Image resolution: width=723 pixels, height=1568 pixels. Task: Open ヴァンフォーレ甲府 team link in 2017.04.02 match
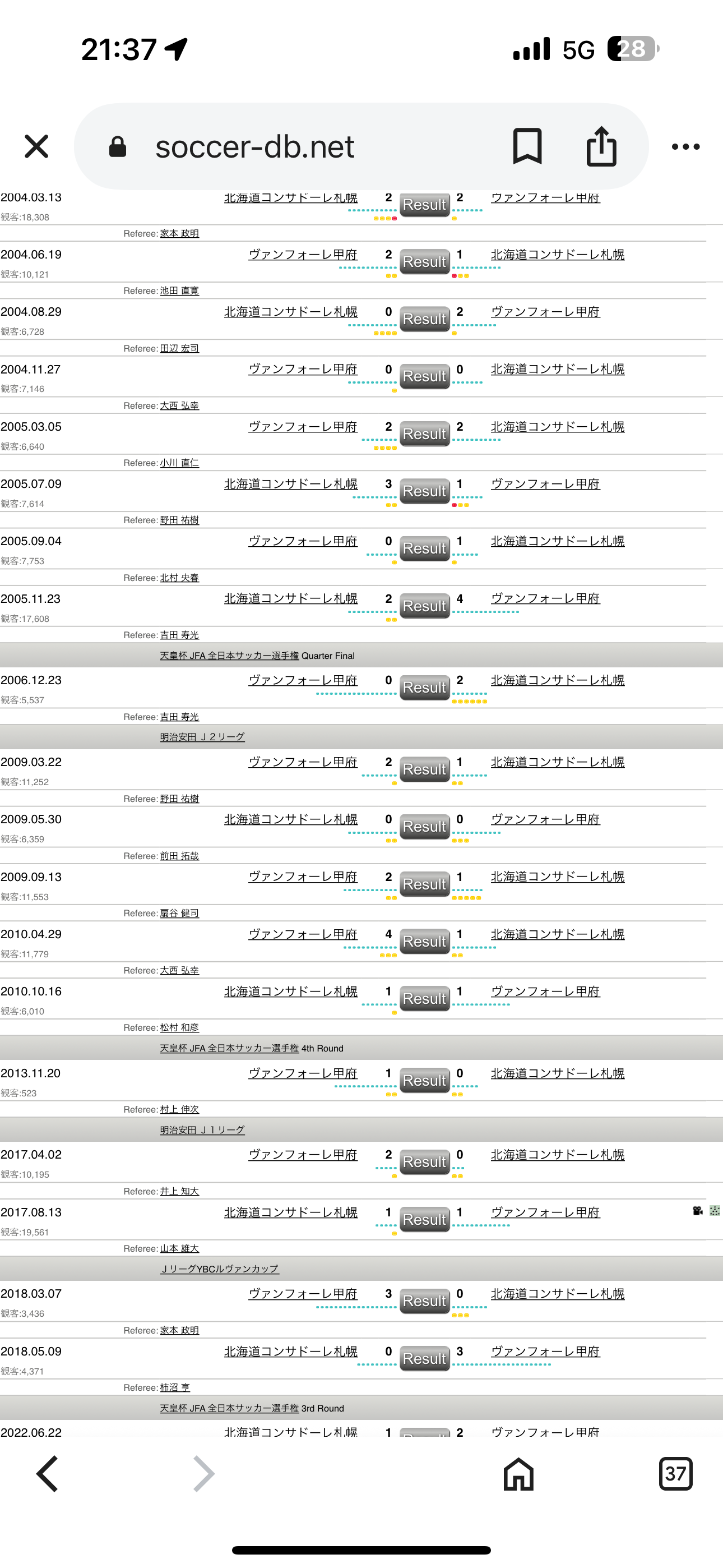click(303, 1155)
